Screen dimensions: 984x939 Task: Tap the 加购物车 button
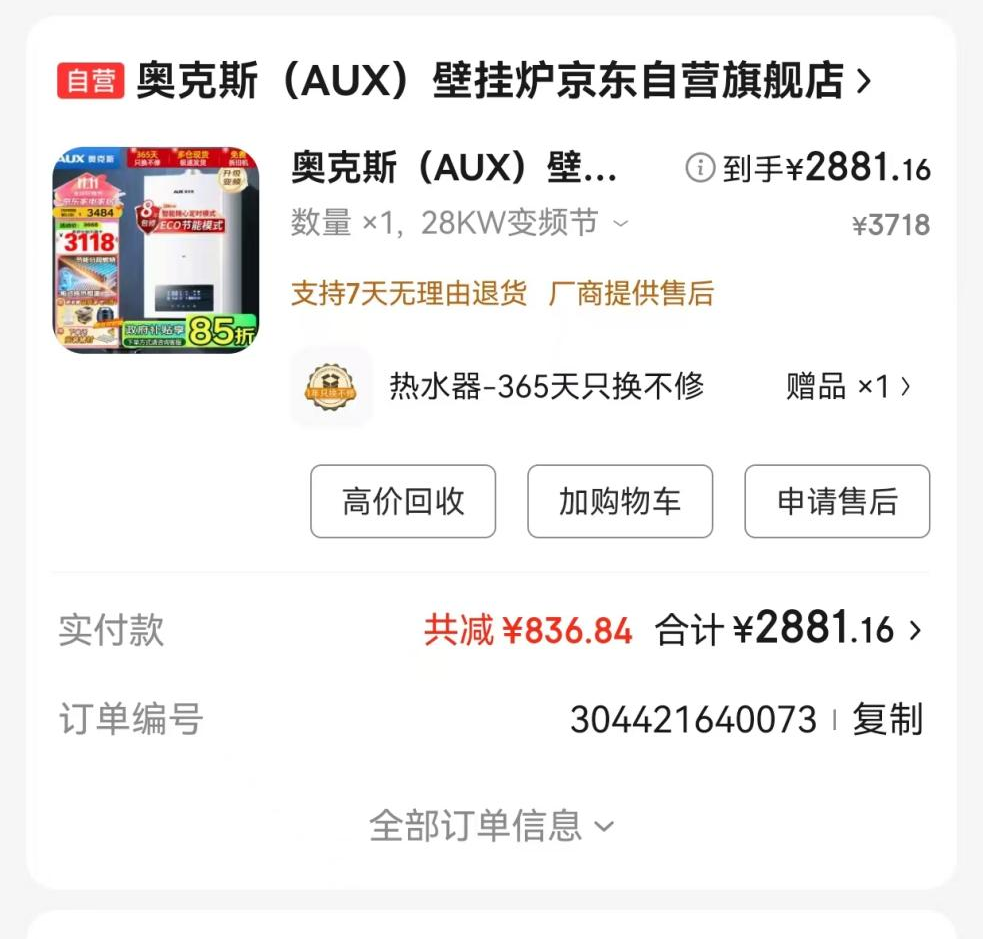tap(620, 501)
